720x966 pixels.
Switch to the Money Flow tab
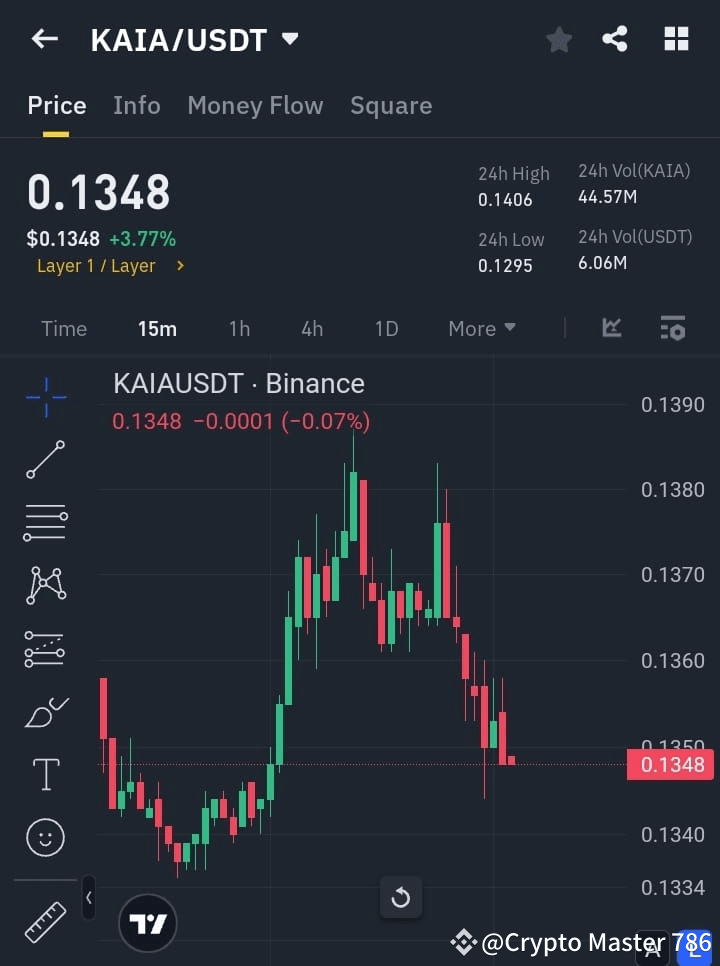tap(255, 105)
